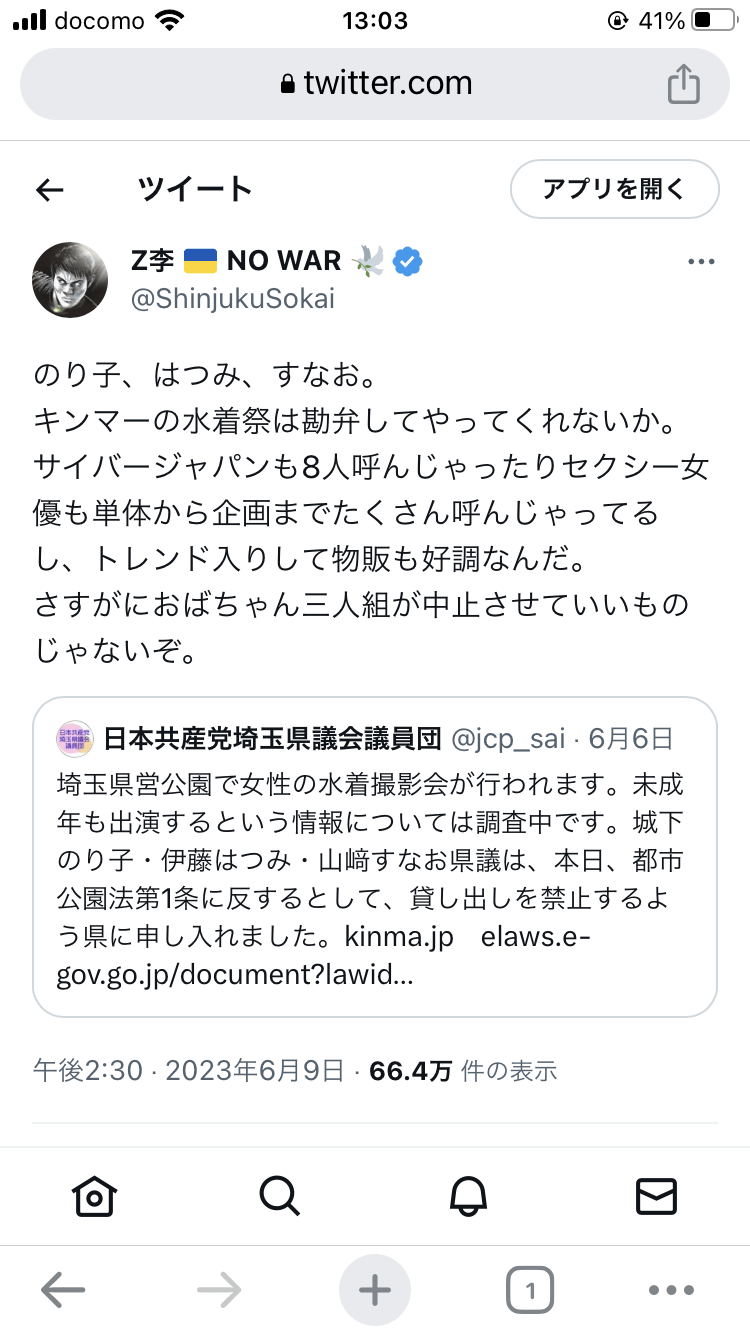
Task: Share the page from the address bar
Action: (x=683, y=84)
